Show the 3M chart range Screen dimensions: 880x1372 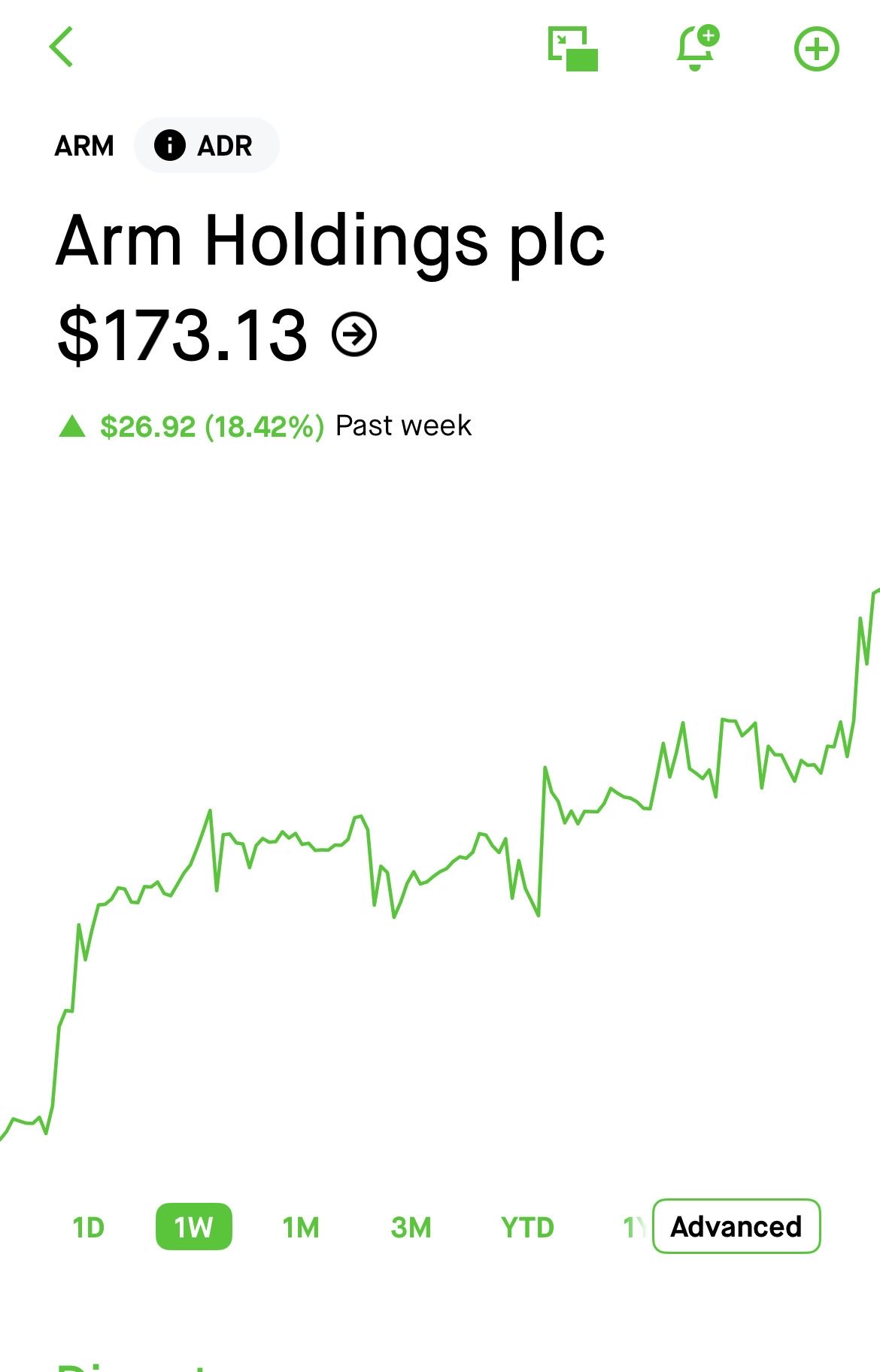[411, 1228]
